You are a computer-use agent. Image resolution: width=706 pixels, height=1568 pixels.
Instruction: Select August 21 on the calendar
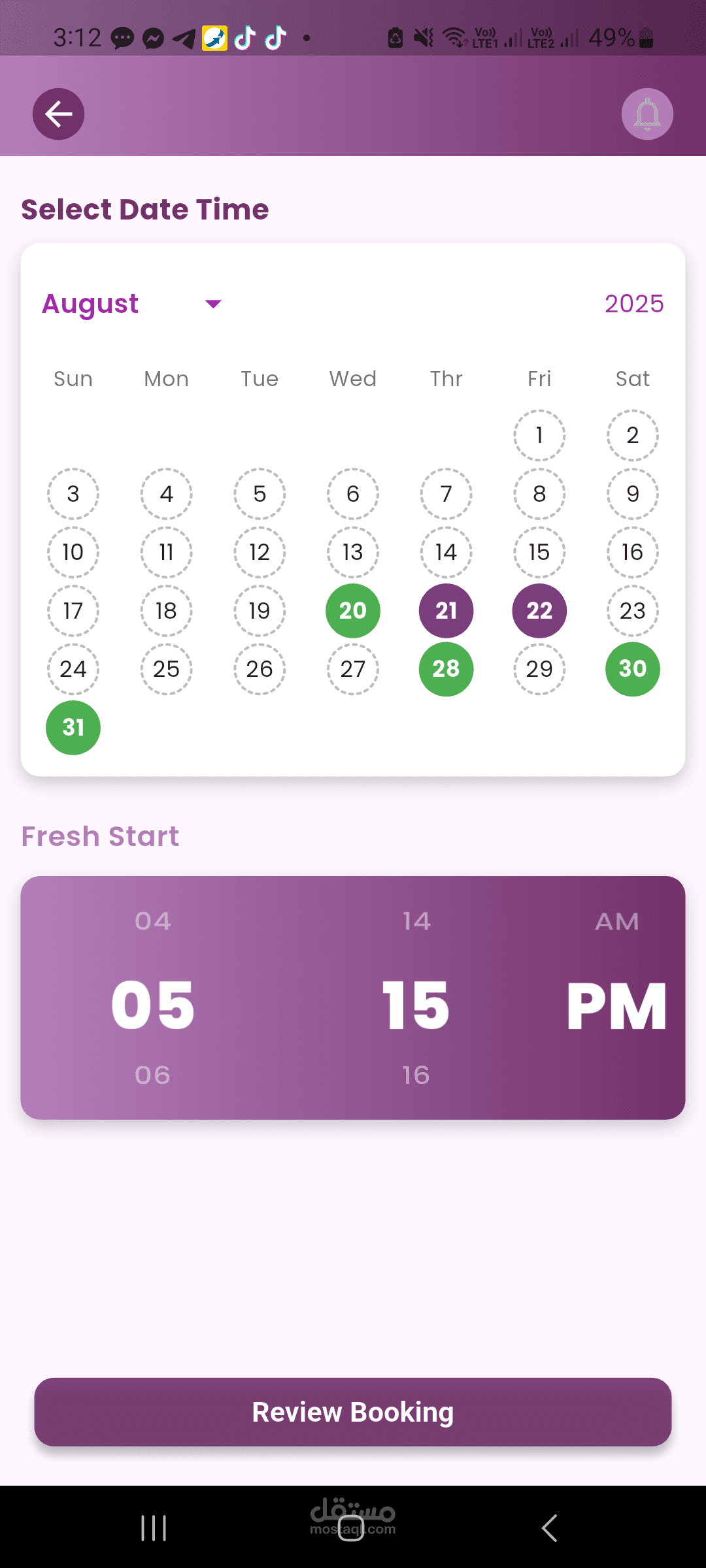tap(446, 611)
